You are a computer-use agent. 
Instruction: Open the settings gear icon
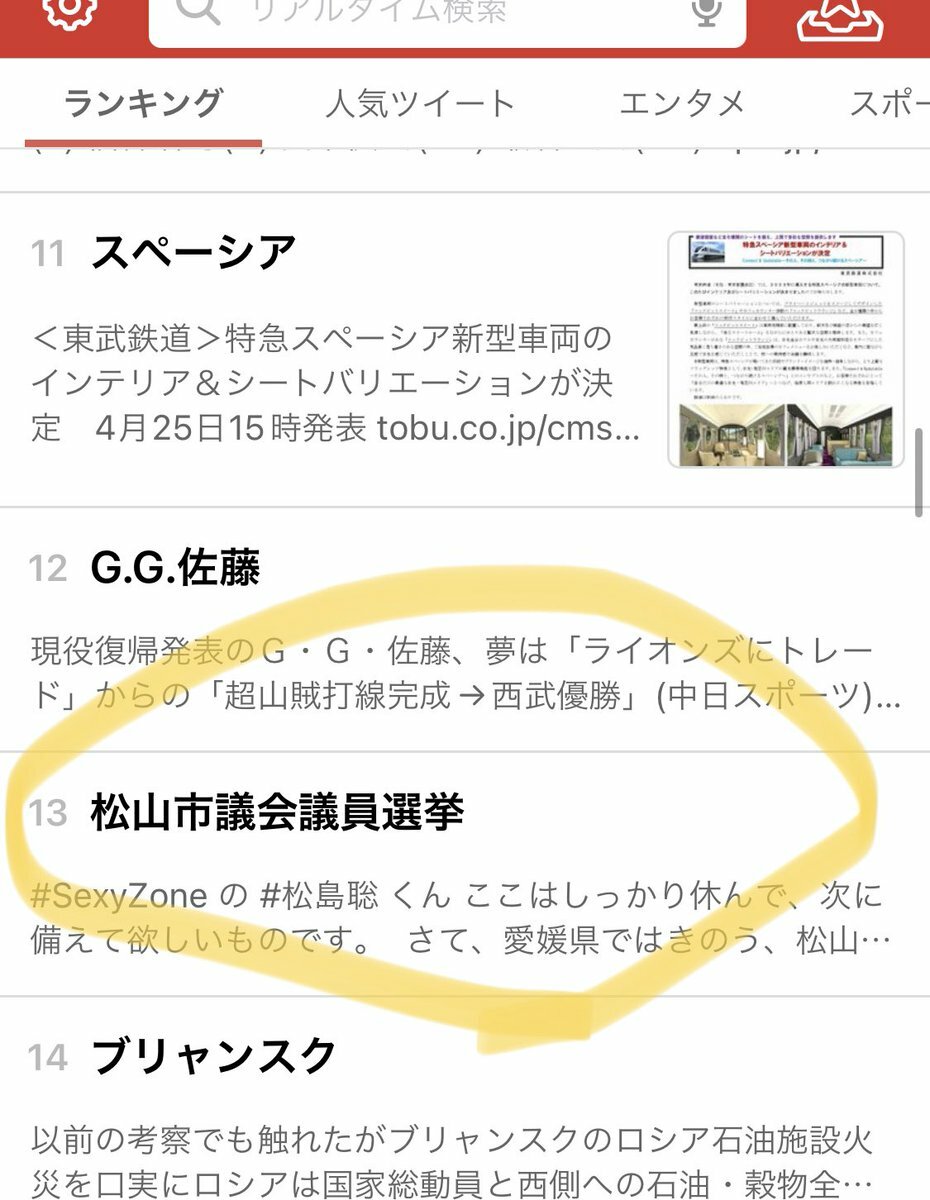(x=70, y=12)
